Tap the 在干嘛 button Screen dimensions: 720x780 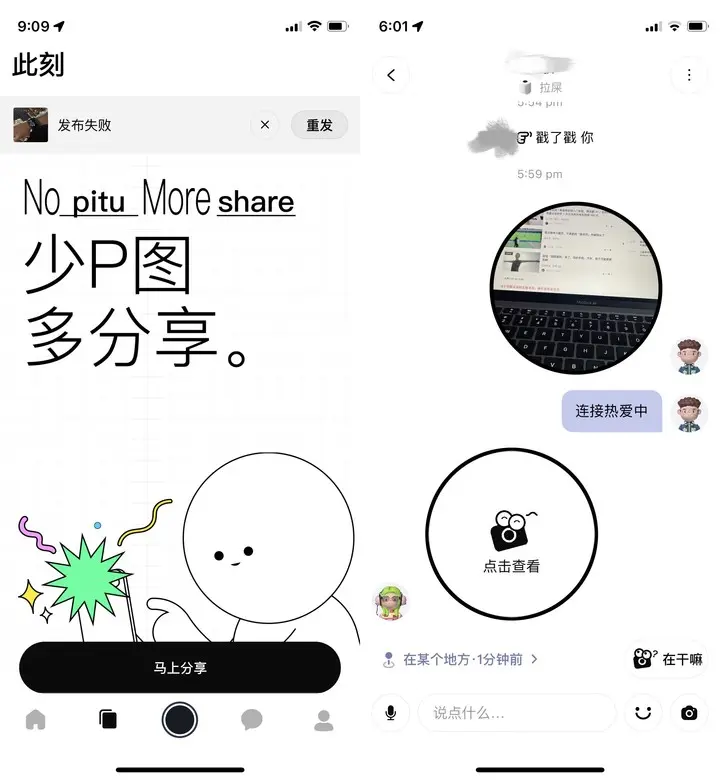point(667,659)
